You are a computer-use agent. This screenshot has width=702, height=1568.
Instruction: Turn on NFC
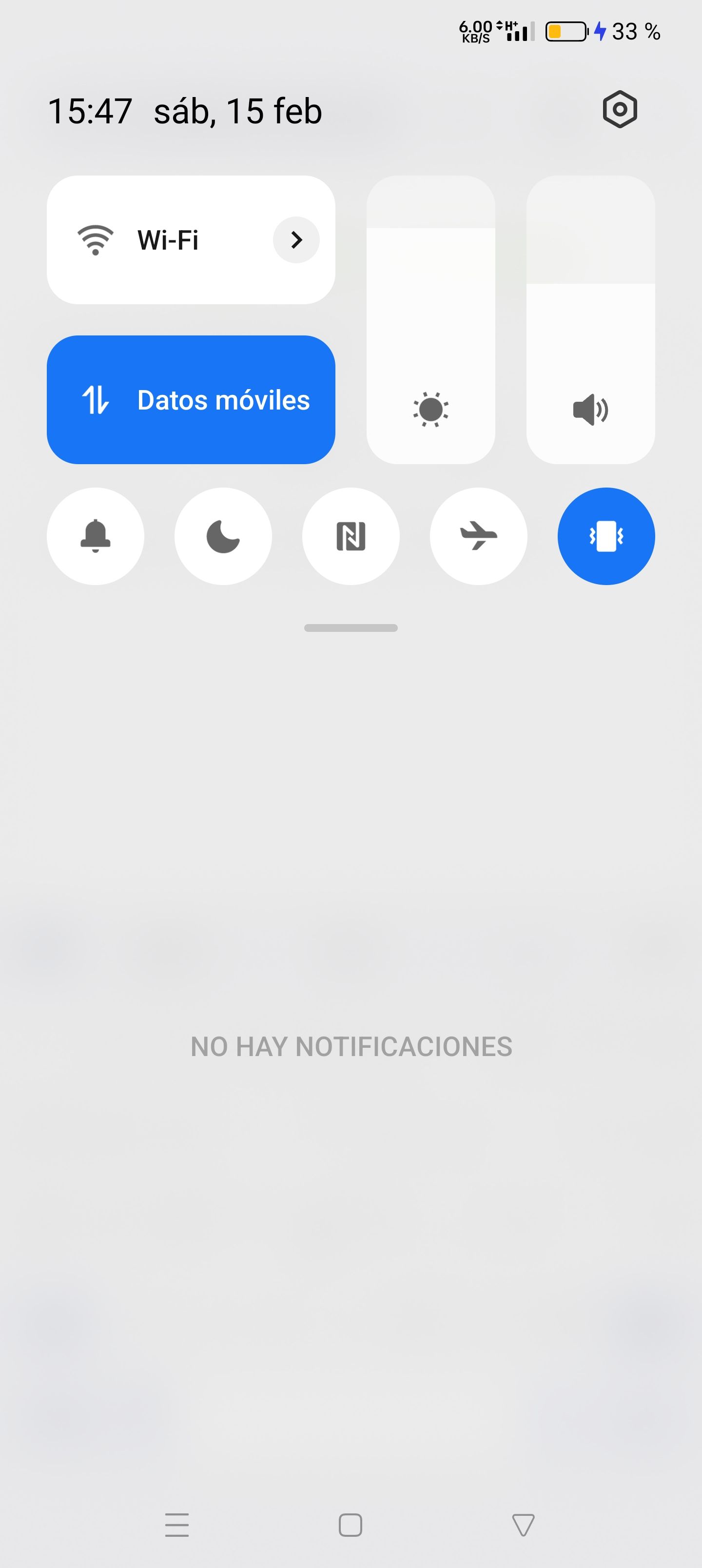point(351,536)
